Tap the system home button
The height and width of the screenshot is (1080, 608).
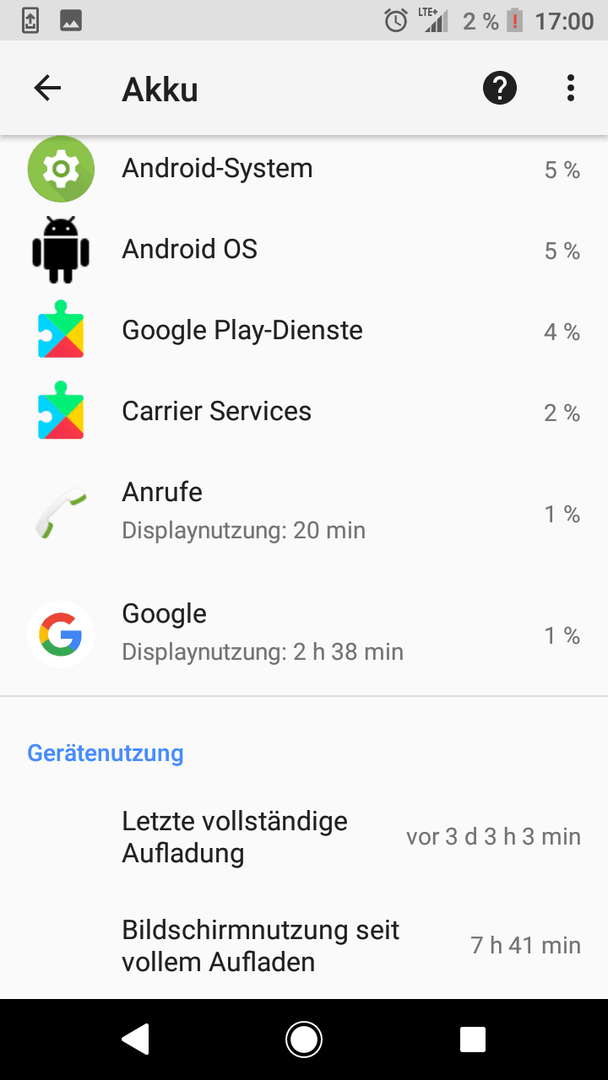pos(304,1039)
